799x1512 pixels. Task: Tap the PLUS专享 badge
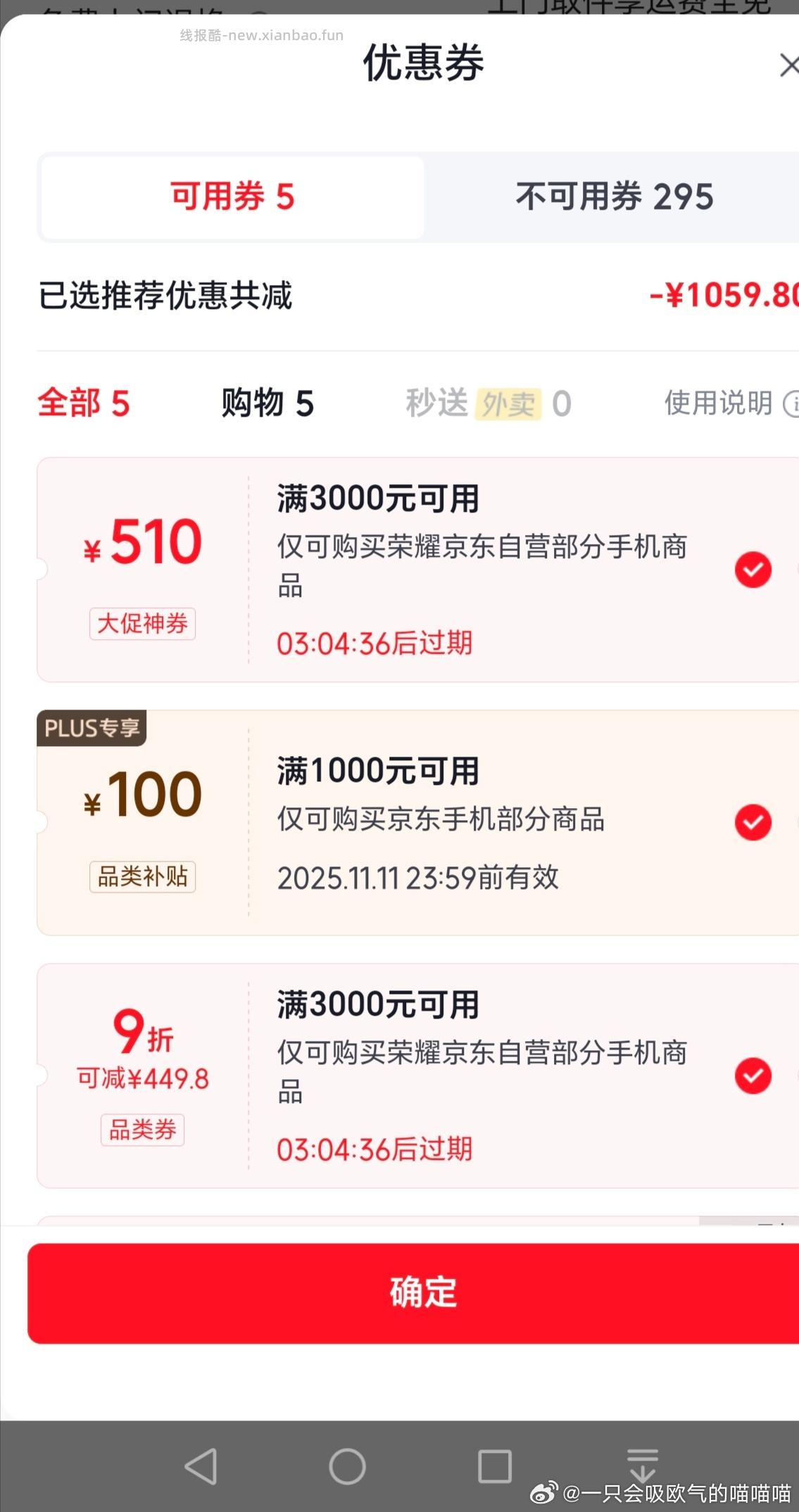pyautogui.click(x=92, y=729)
